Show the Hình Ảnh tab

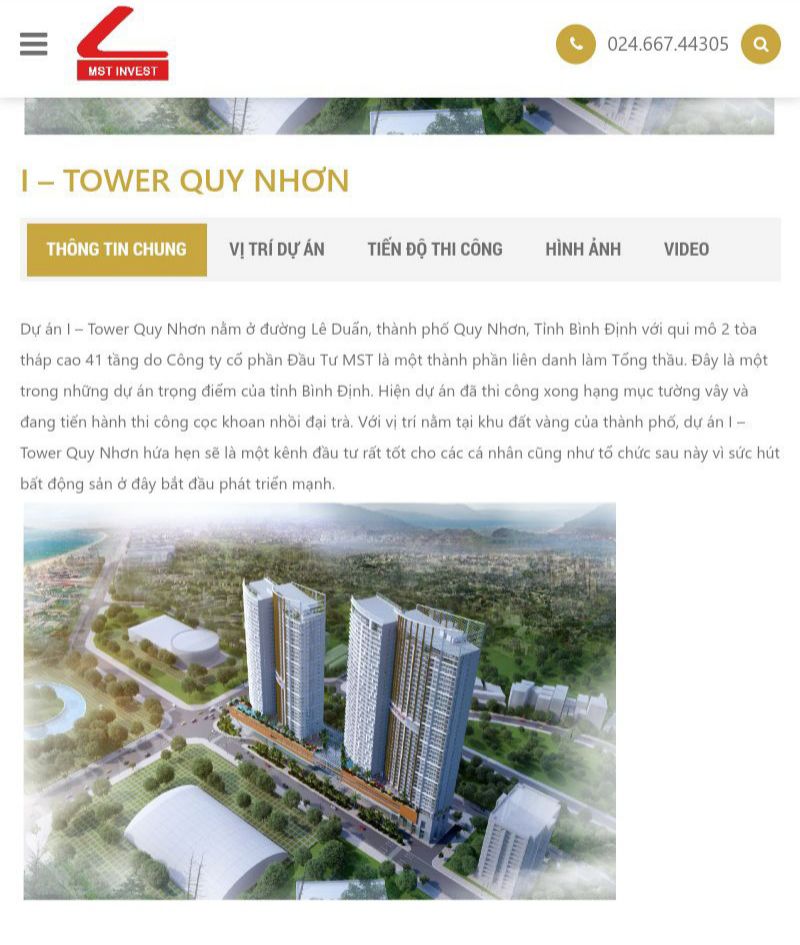583,249
